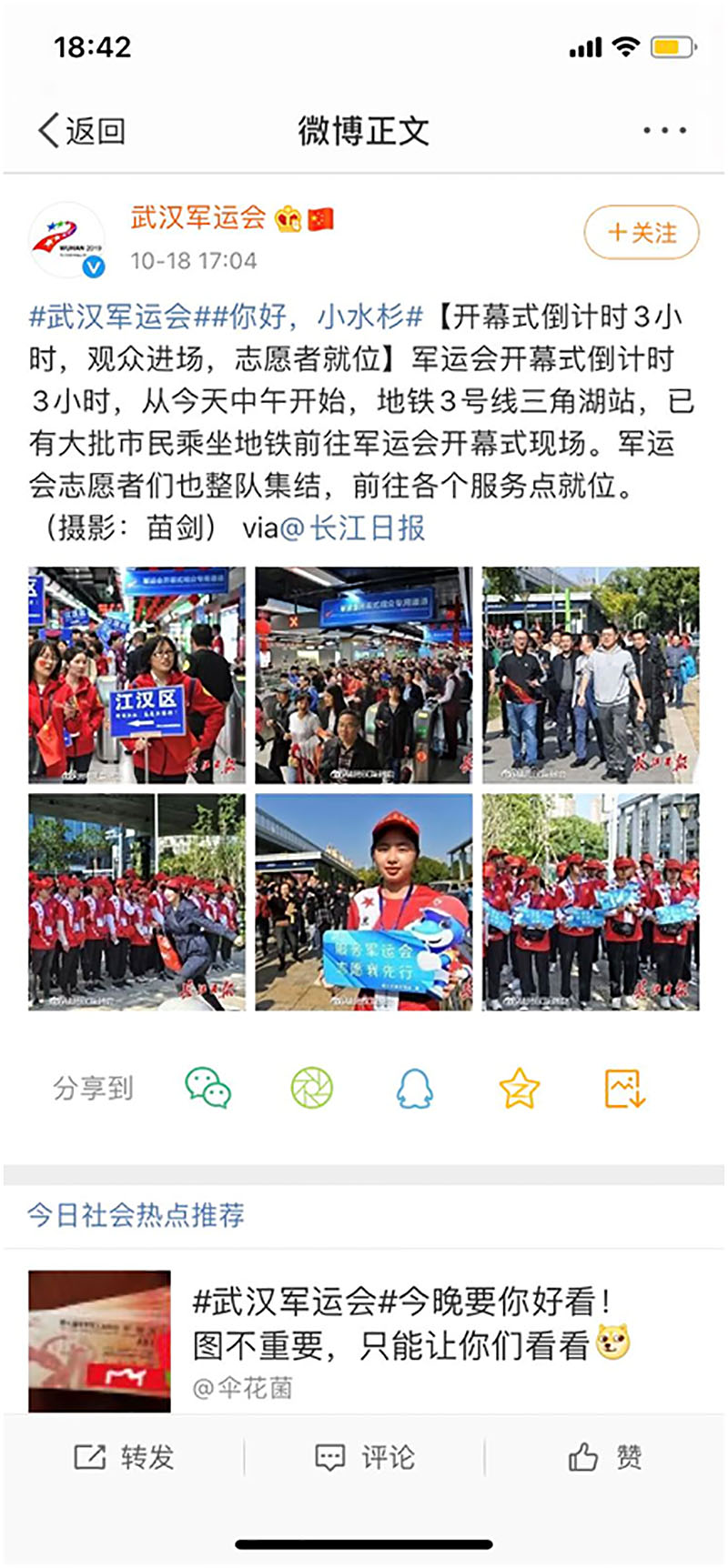This screenshot has width=728, height=1568.
Task: Share to WeChat Moments
Action: point(312,1088)
